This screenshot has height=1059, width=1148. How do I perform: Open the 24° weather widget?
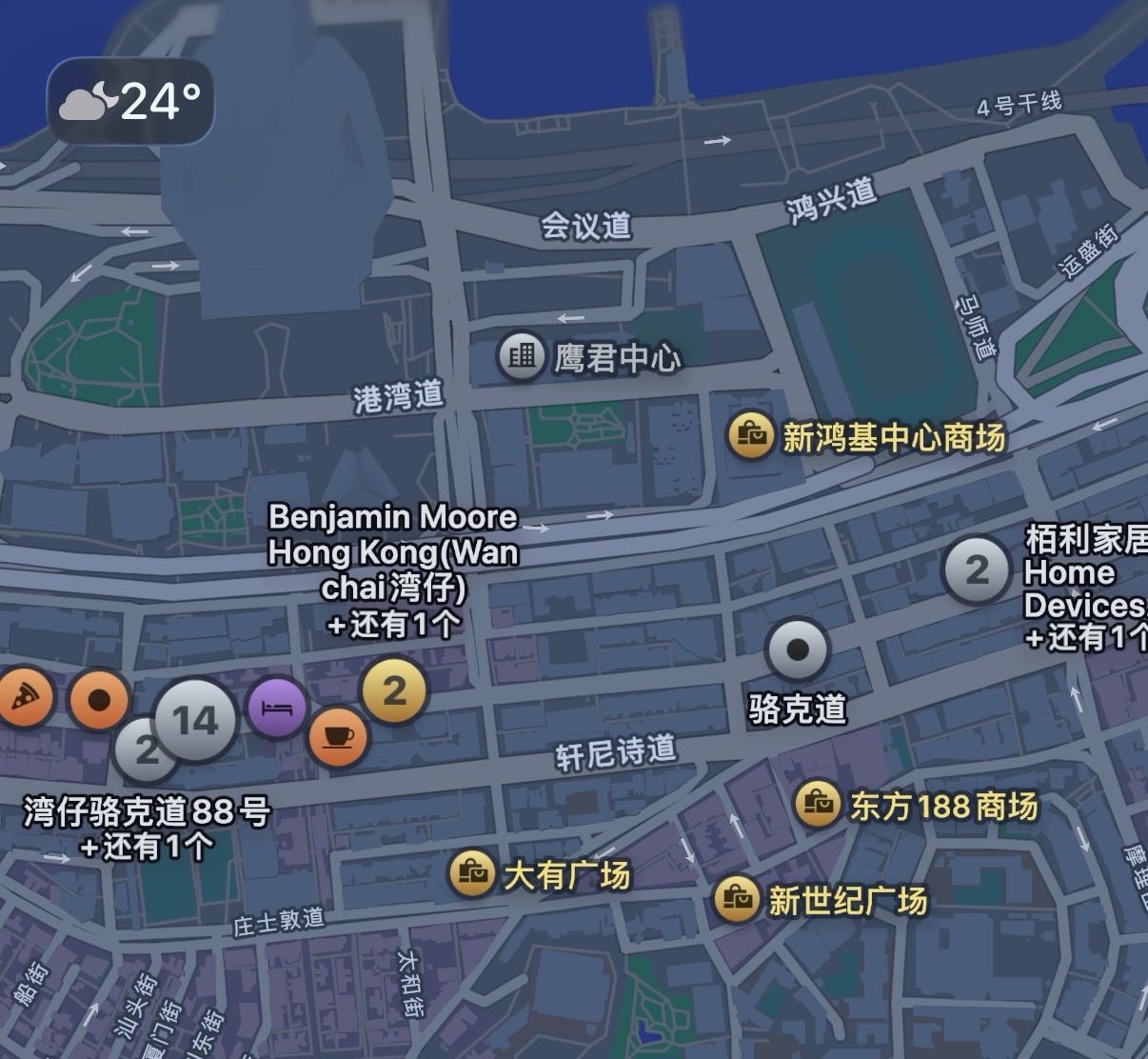click(x=130, y=101)
